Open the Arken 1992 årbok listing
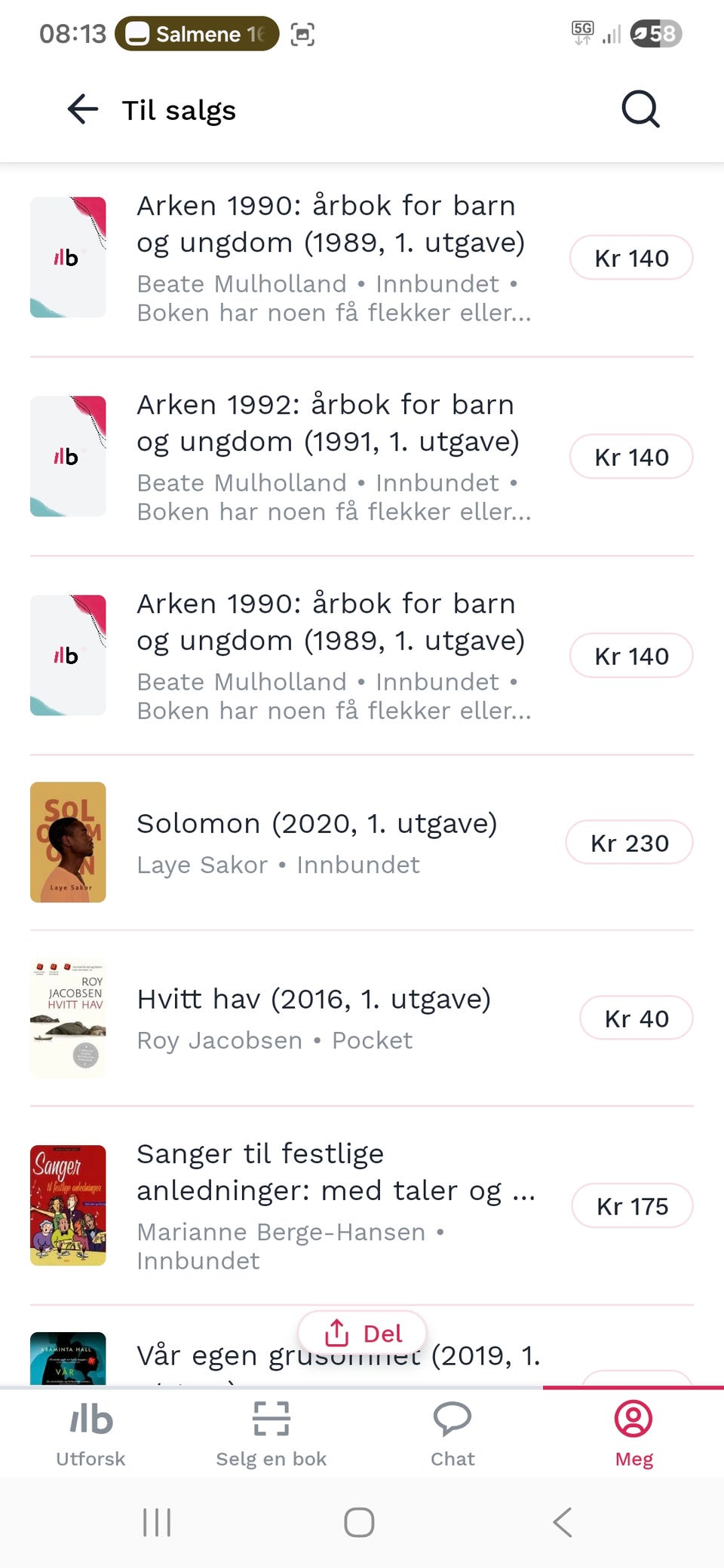The image size is (724, 1568). [x=362, y=457]
